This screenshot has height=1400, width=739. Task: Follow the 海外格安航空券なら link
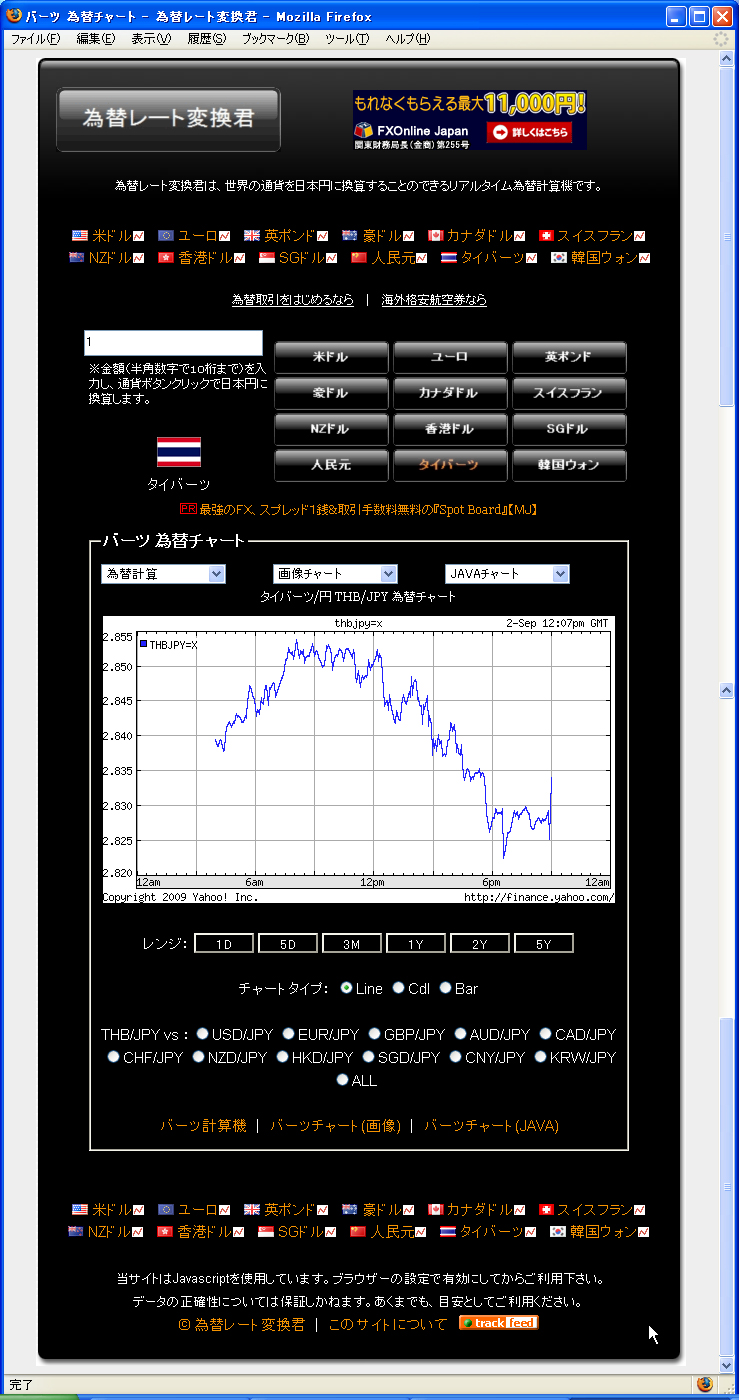(434, 300)
